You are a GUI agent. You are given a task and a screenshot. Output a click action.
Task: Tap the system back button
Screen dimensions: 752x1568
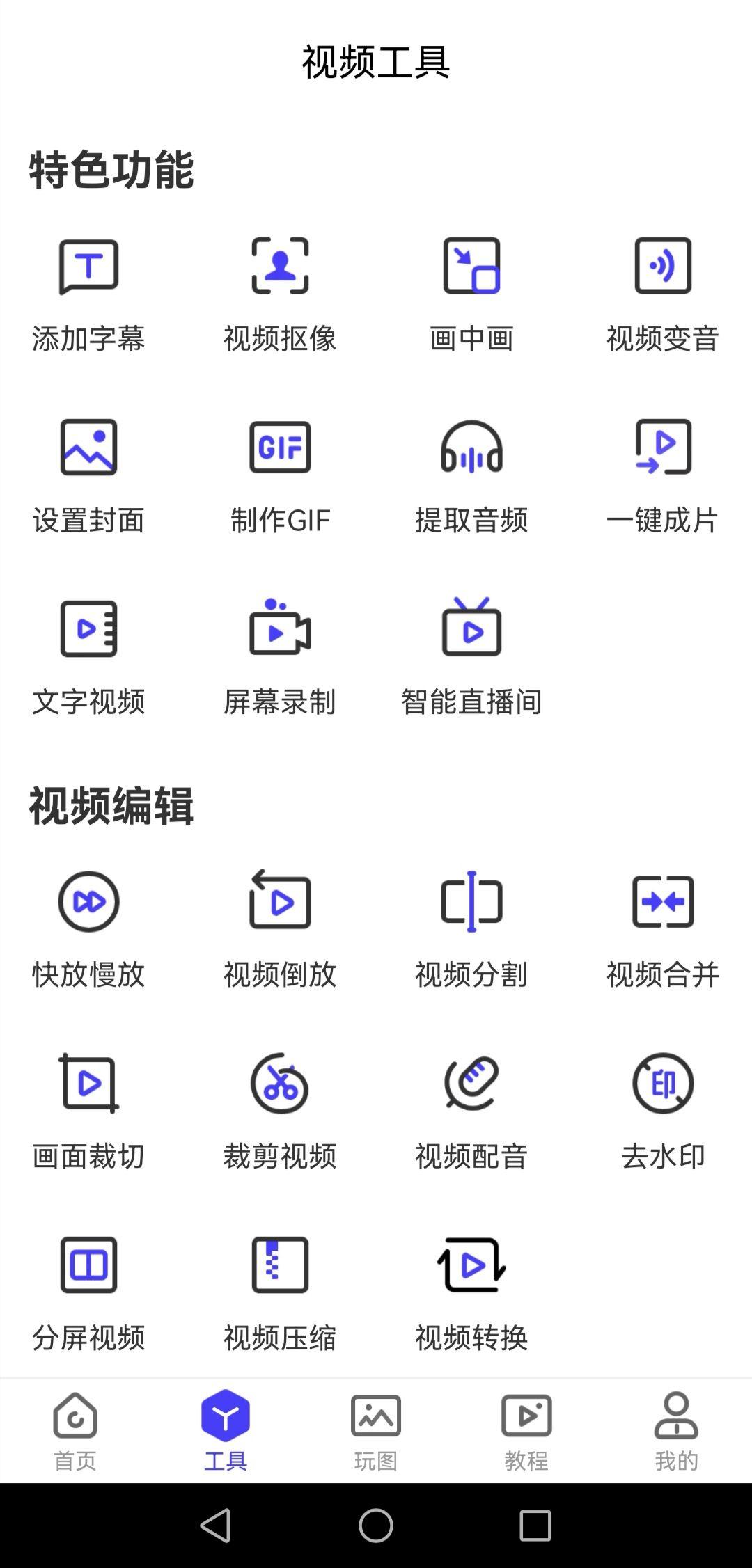[215, 1526]
